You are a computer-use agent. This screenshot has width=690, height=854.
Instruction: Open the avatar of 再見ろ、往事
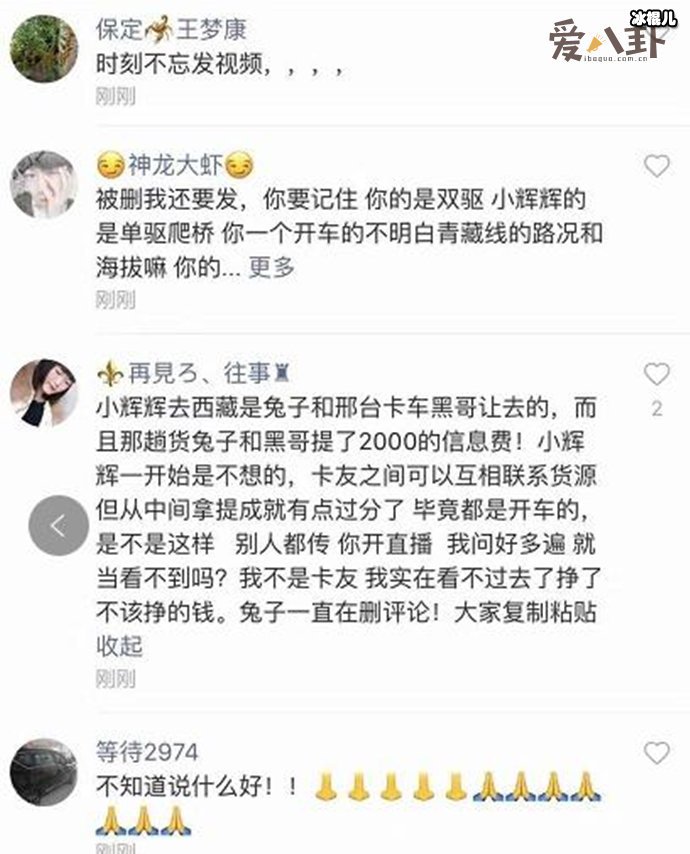pos(44,392)
